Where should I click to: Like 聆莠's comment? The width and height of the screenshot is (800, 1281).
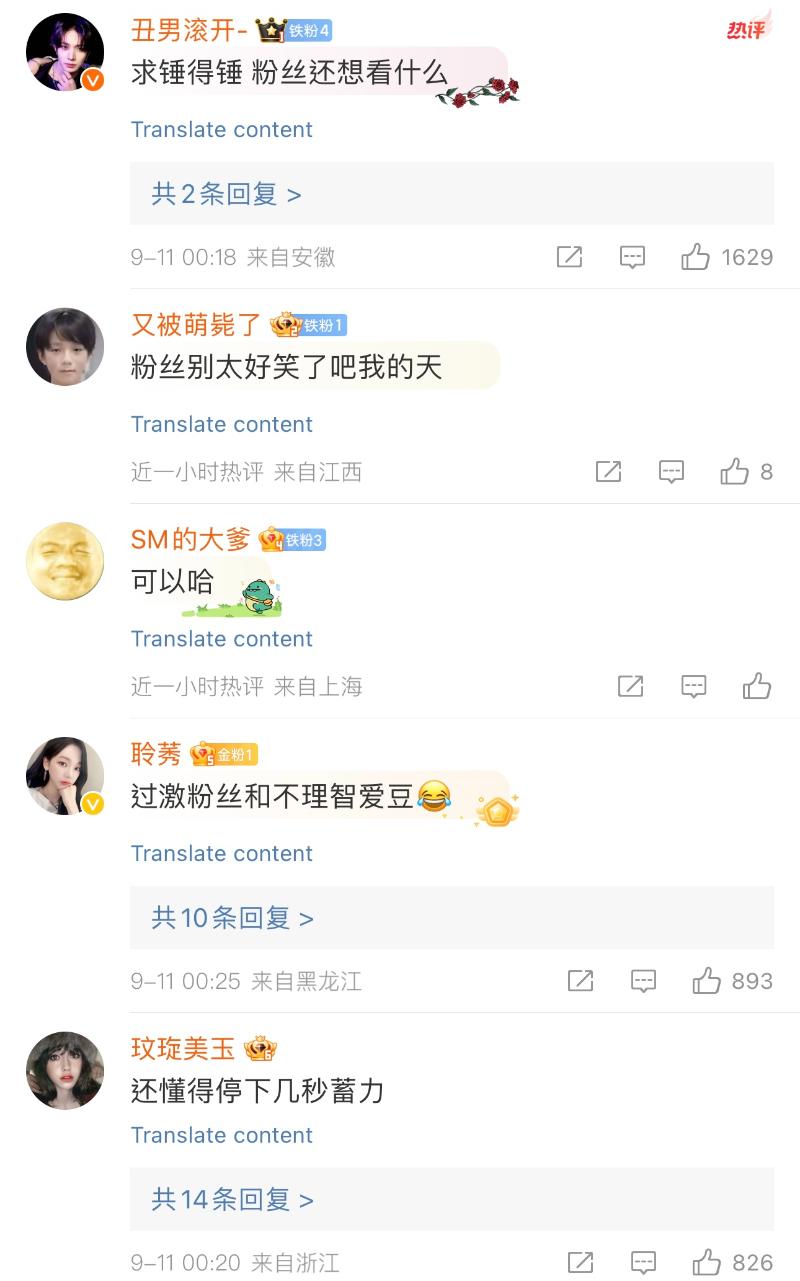click(x=707, y=981)
